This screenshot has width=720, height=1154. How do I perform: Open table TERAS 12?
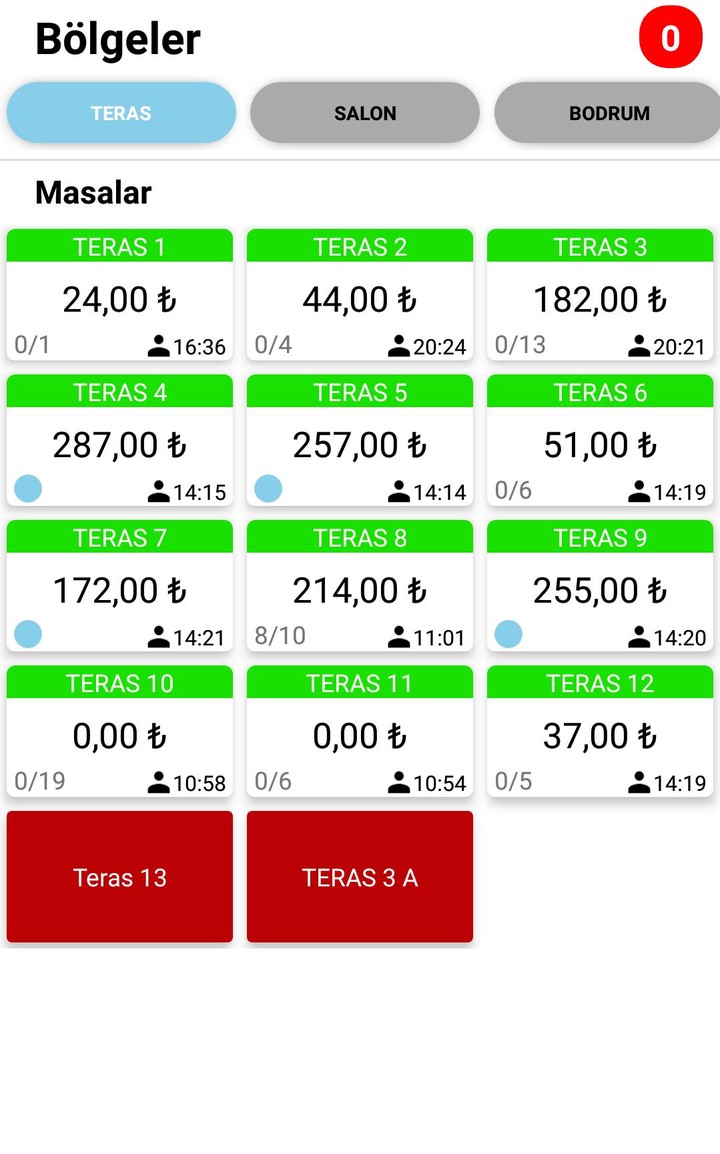pyautogui.click(x=600, y=732)
